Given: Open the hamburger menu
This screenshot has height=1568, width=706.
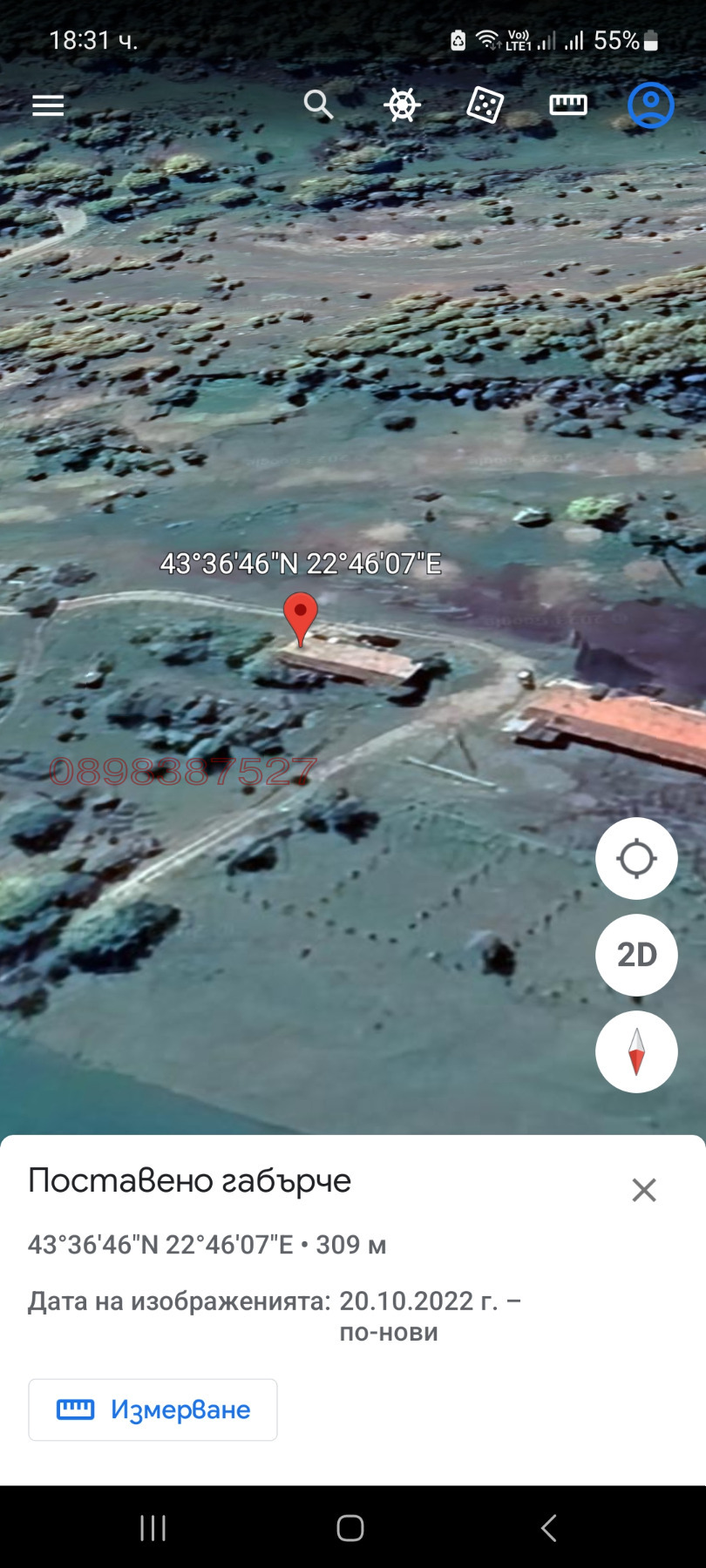Looking at the screenshot, I should pyautogui.click(x=48, y=105).
